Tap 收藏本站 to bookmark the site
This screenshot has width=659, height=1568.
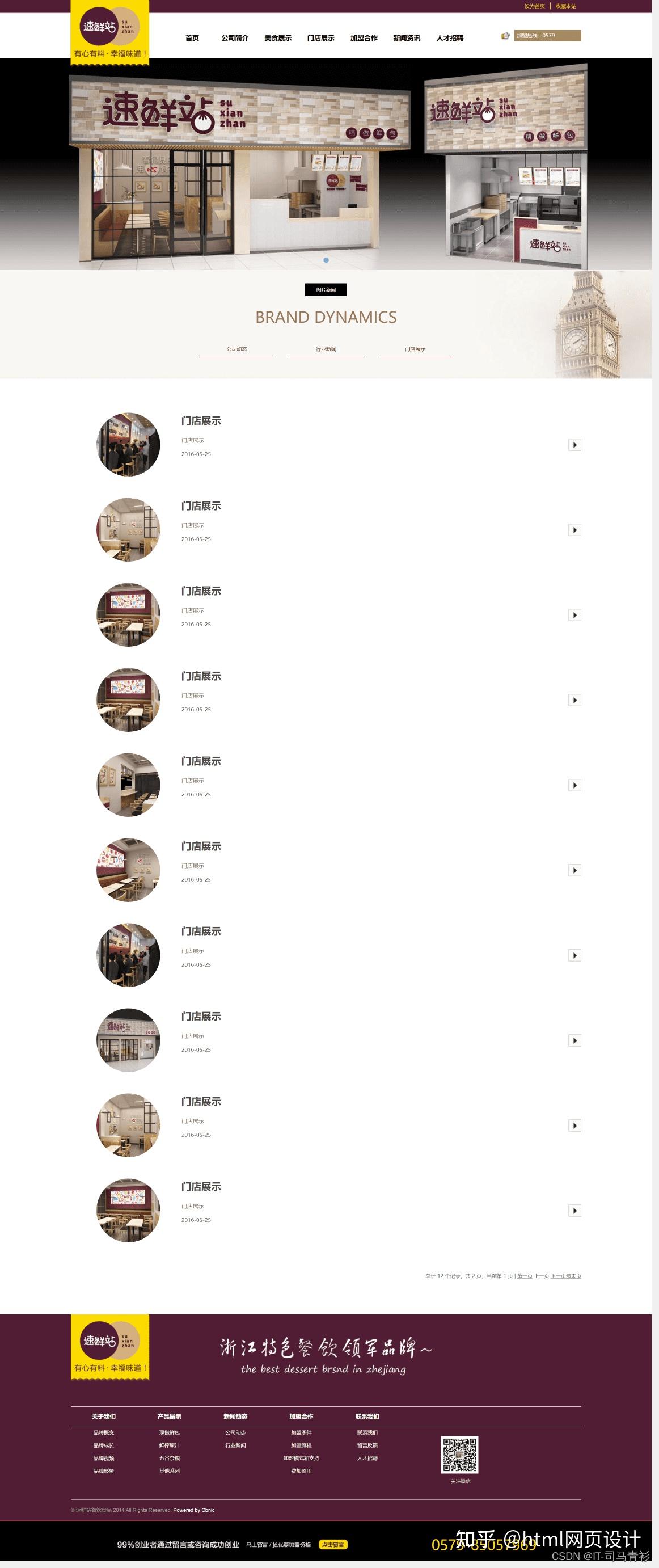point(565,6)
